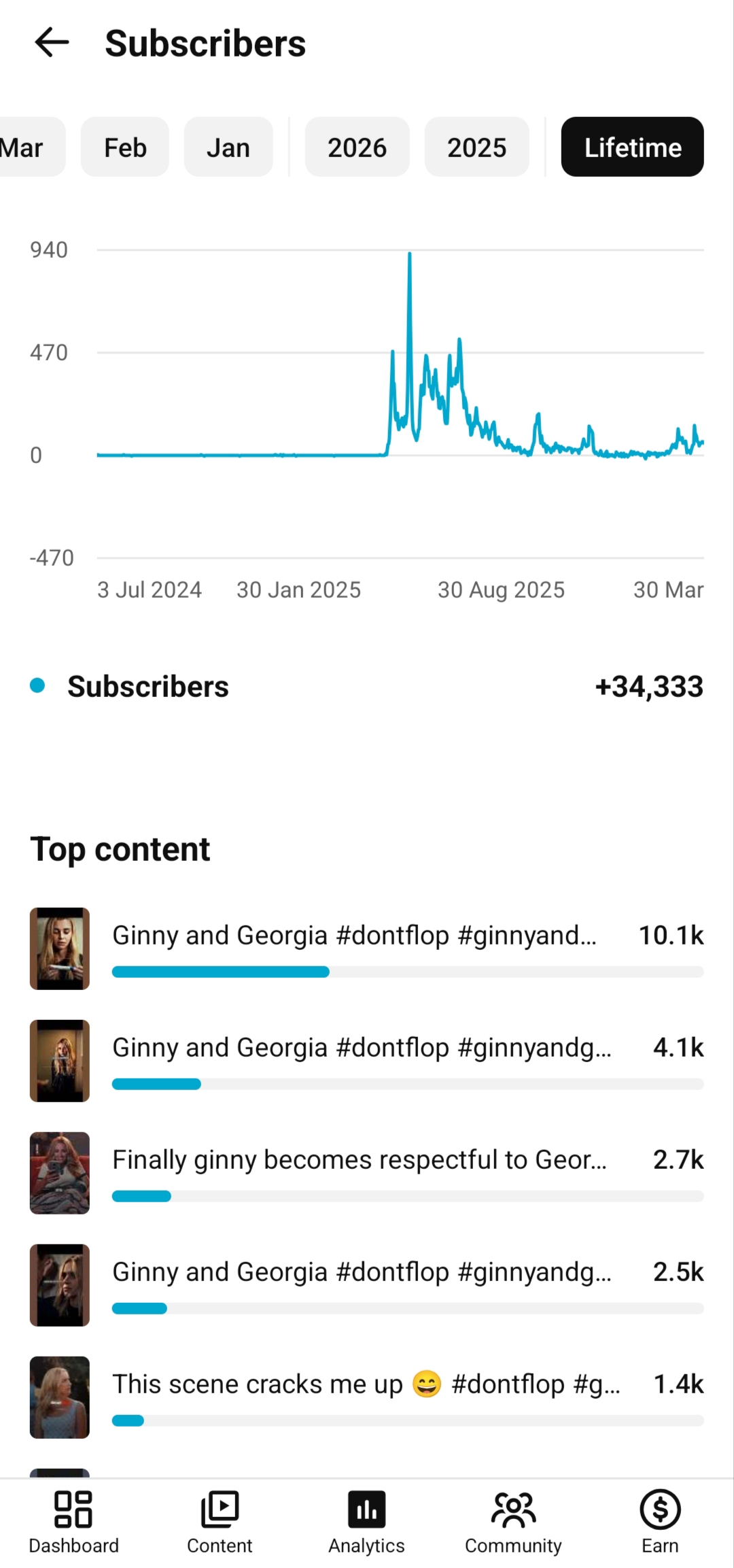Select the Lifetime period chip
The width and height of the screenshot is (734, 1568).
632,147
